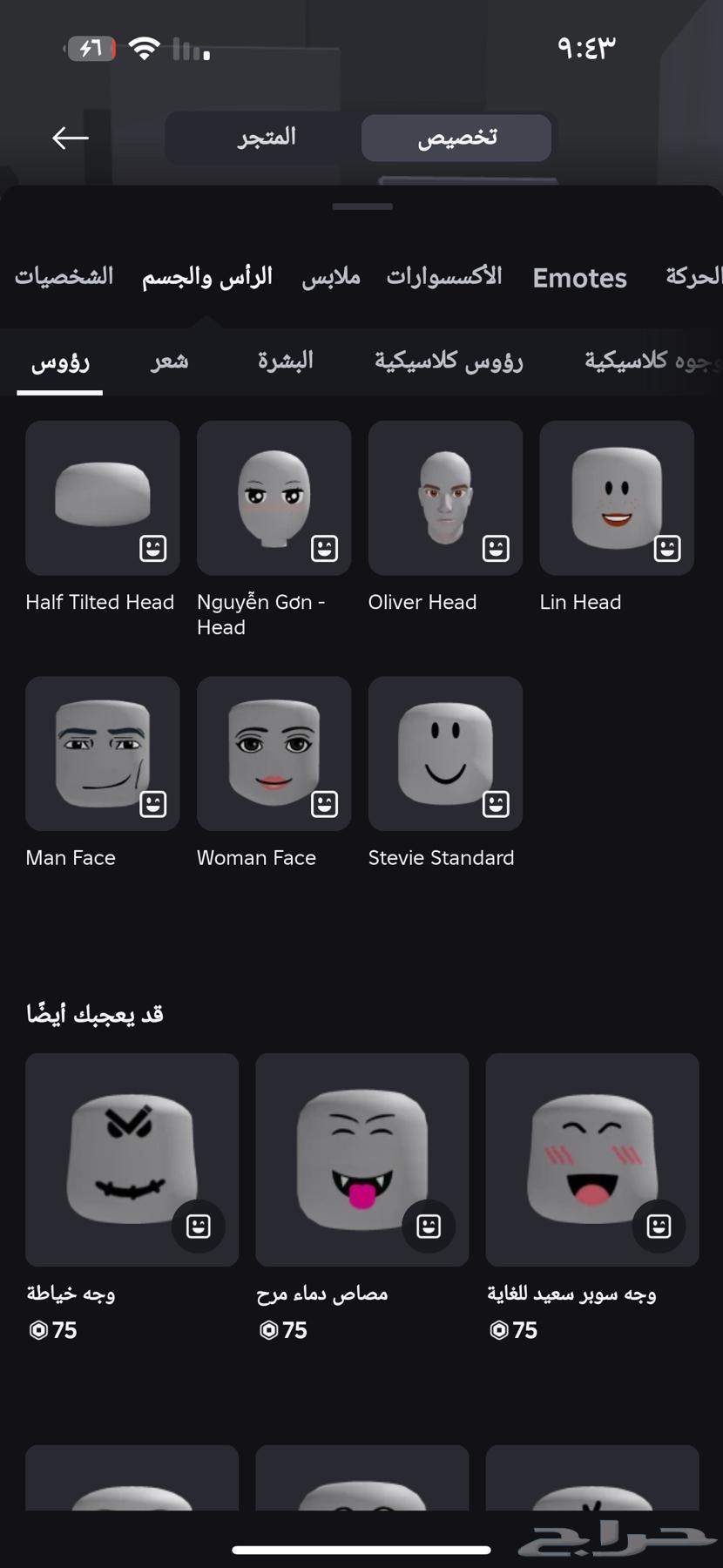Viewport: 723px width, 1568px height.
Task: Select the شعر subcategory
Action: (x=169, y=361)
